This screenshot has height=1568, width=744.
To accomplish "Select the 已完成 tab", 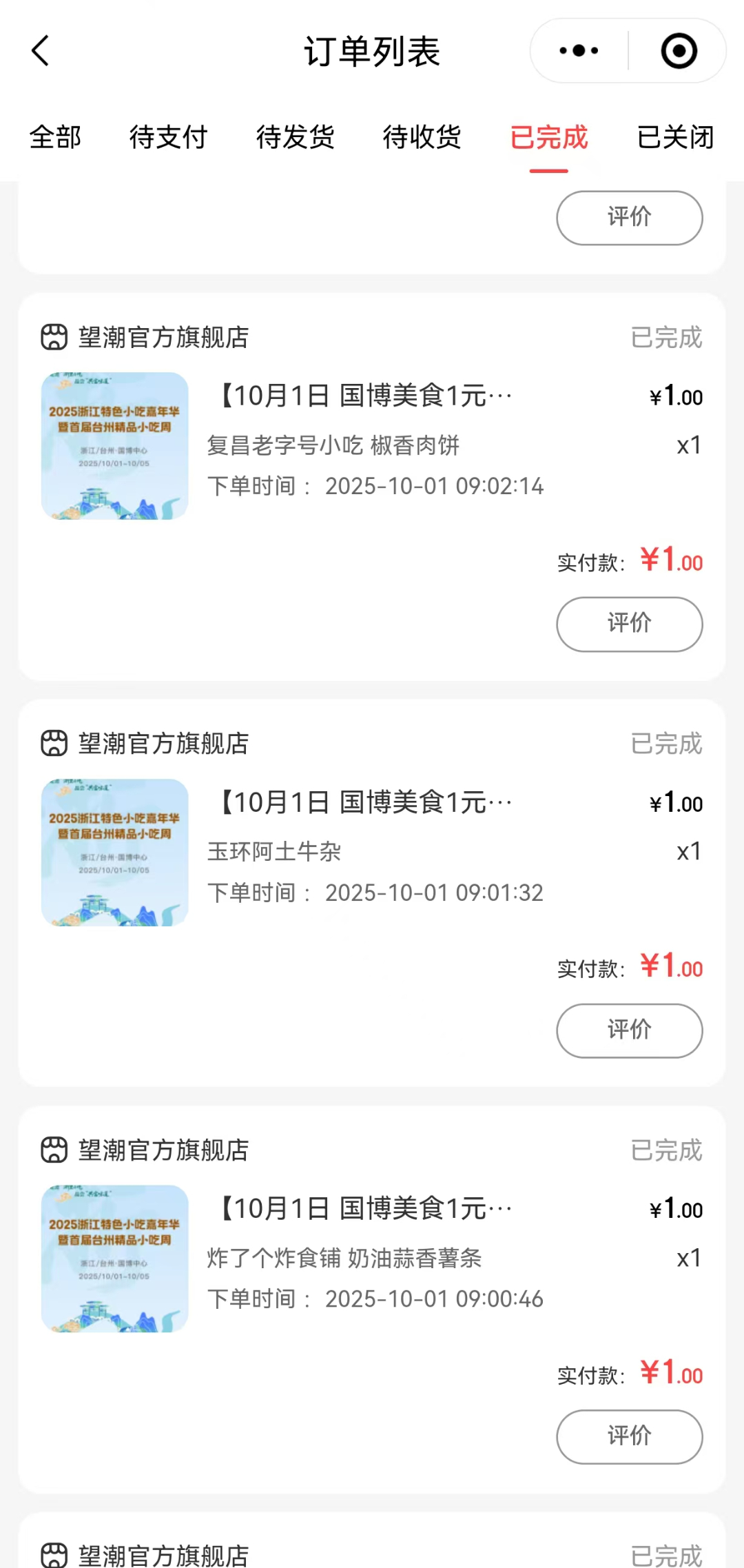I will (x=548, y=137).
